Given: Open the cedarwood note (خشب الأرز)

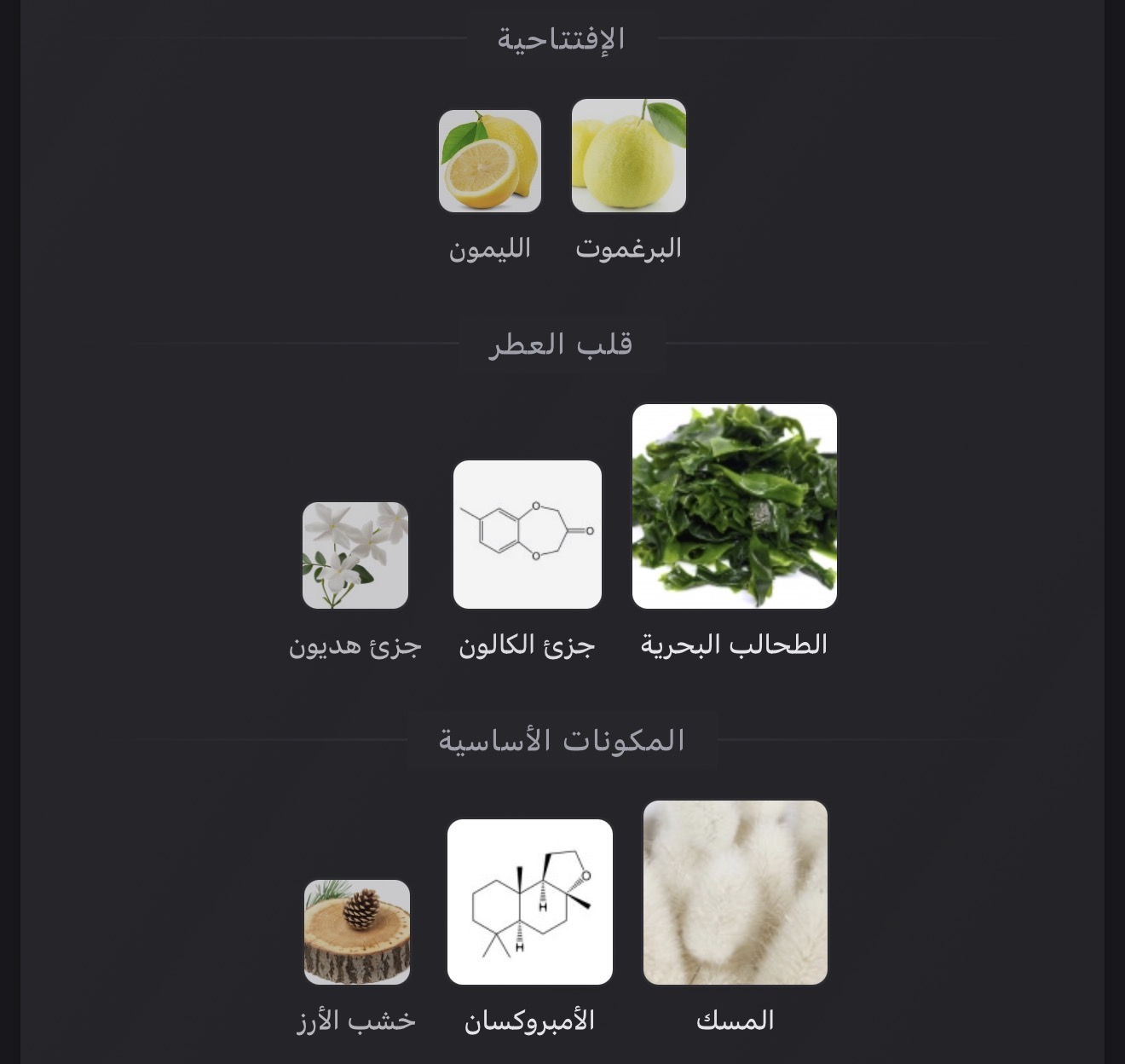Looking at the screenshot, I should (357, 932).
